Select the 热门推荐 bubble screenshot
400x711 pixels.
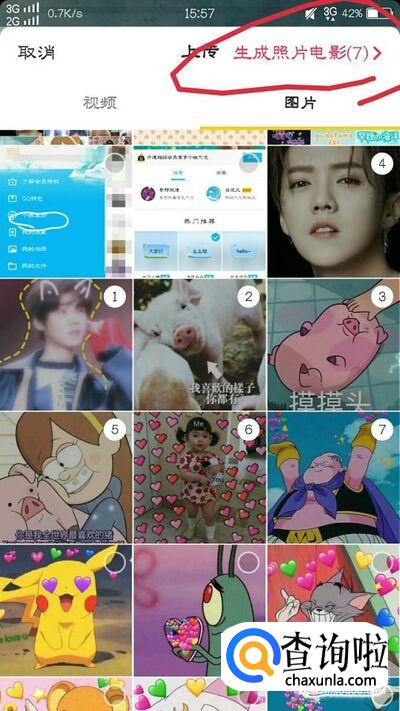coord(249,164)
